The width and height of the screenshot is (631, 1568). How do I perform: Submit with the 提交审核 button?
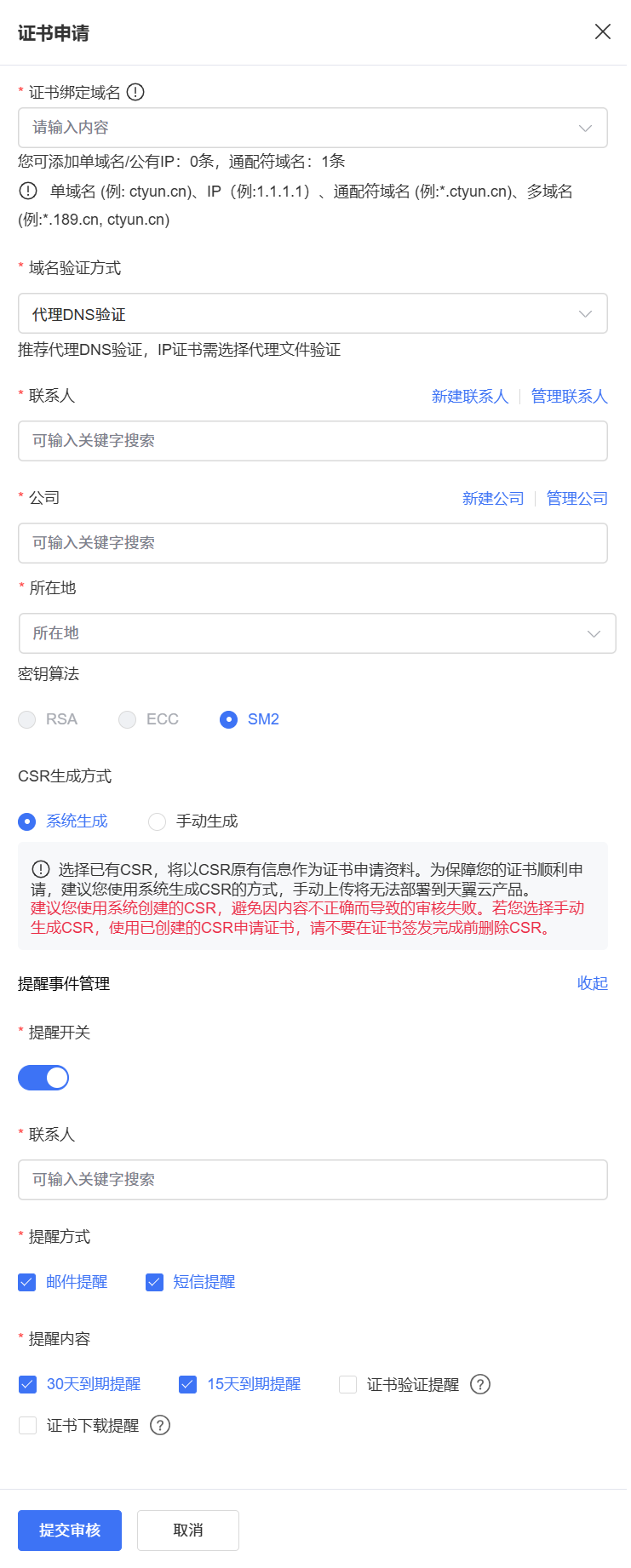click(70, 1530)
